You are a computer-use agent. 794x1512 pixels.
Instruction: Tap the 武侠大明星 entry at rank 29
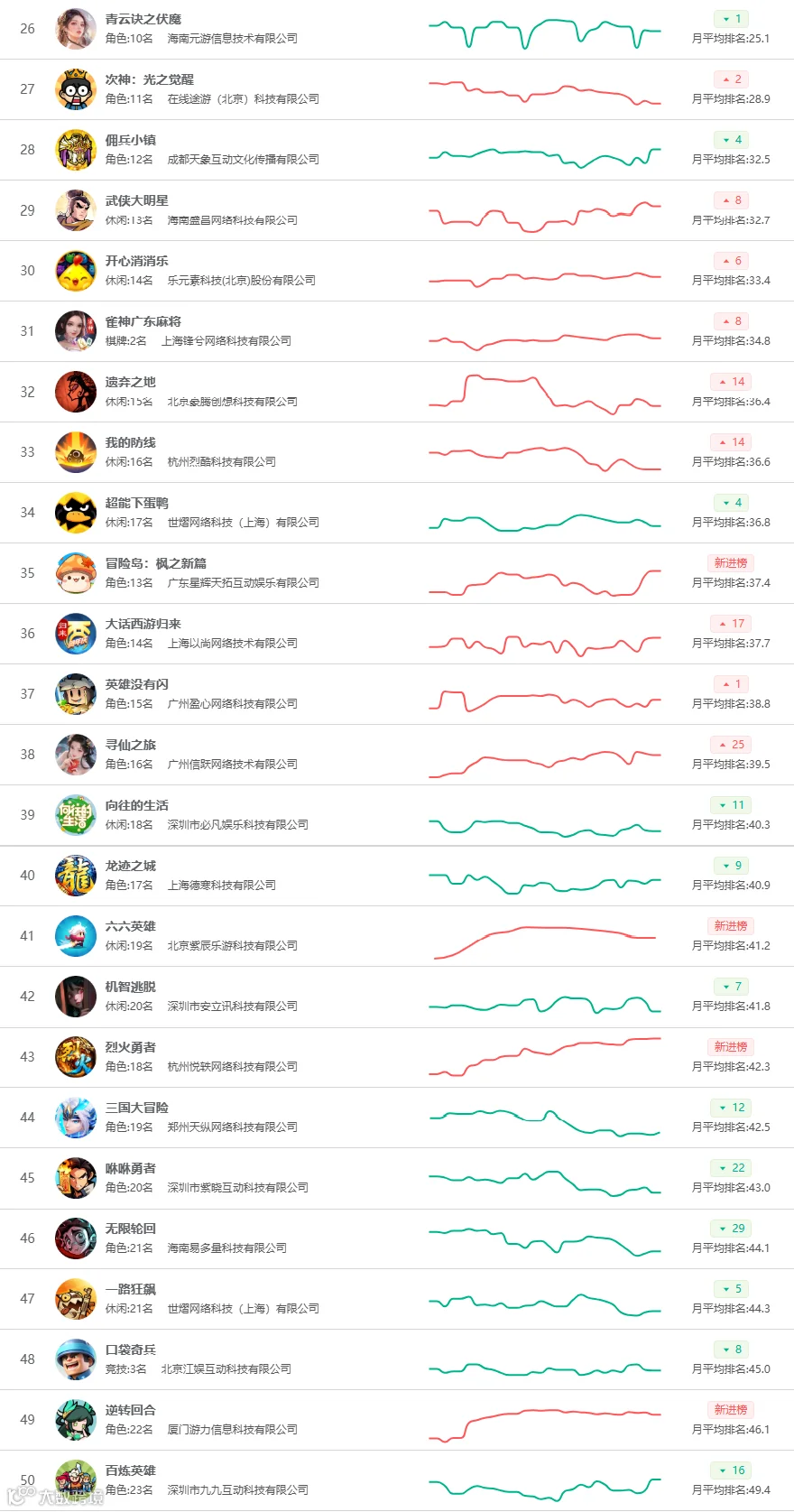(397, 210)
